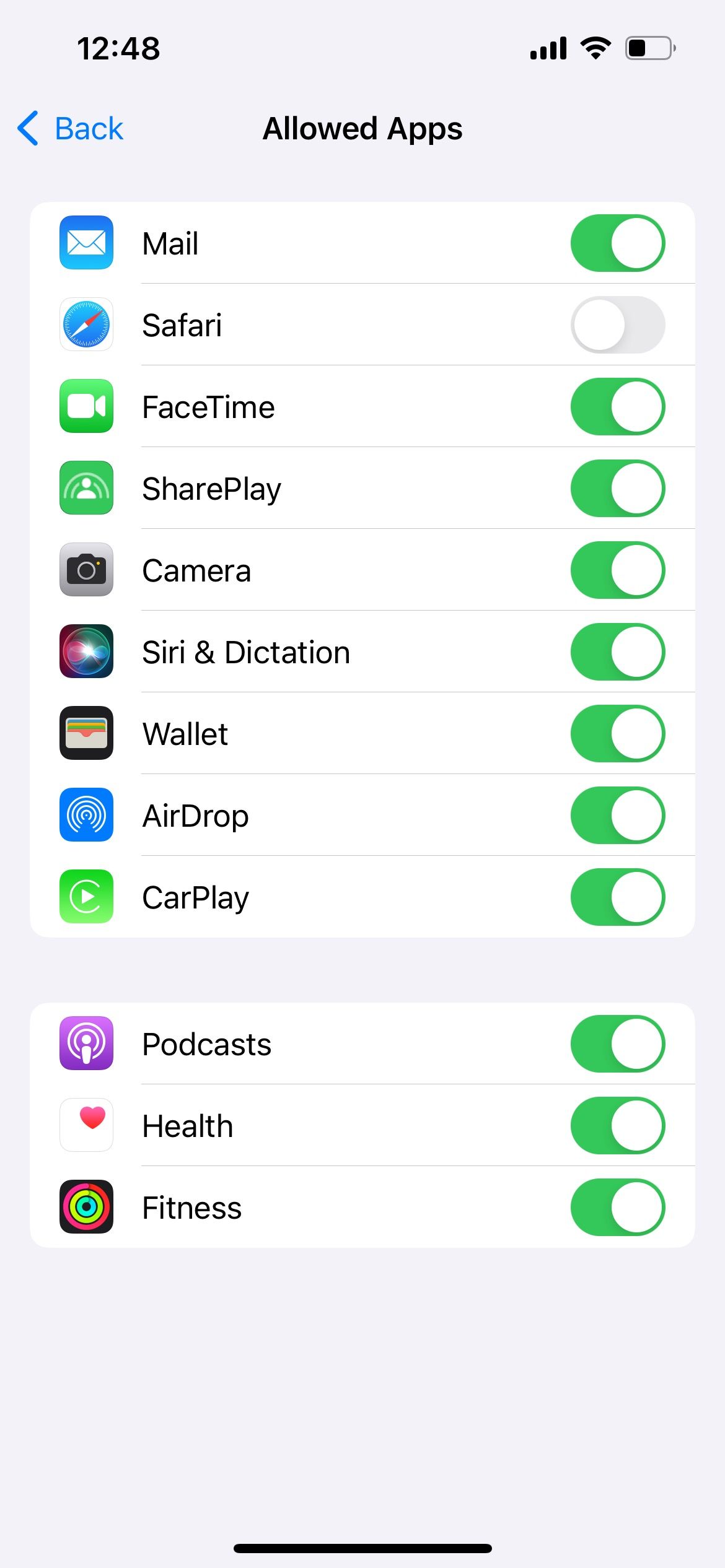
Task: Tap the Back link
Action: coord(89,128)
